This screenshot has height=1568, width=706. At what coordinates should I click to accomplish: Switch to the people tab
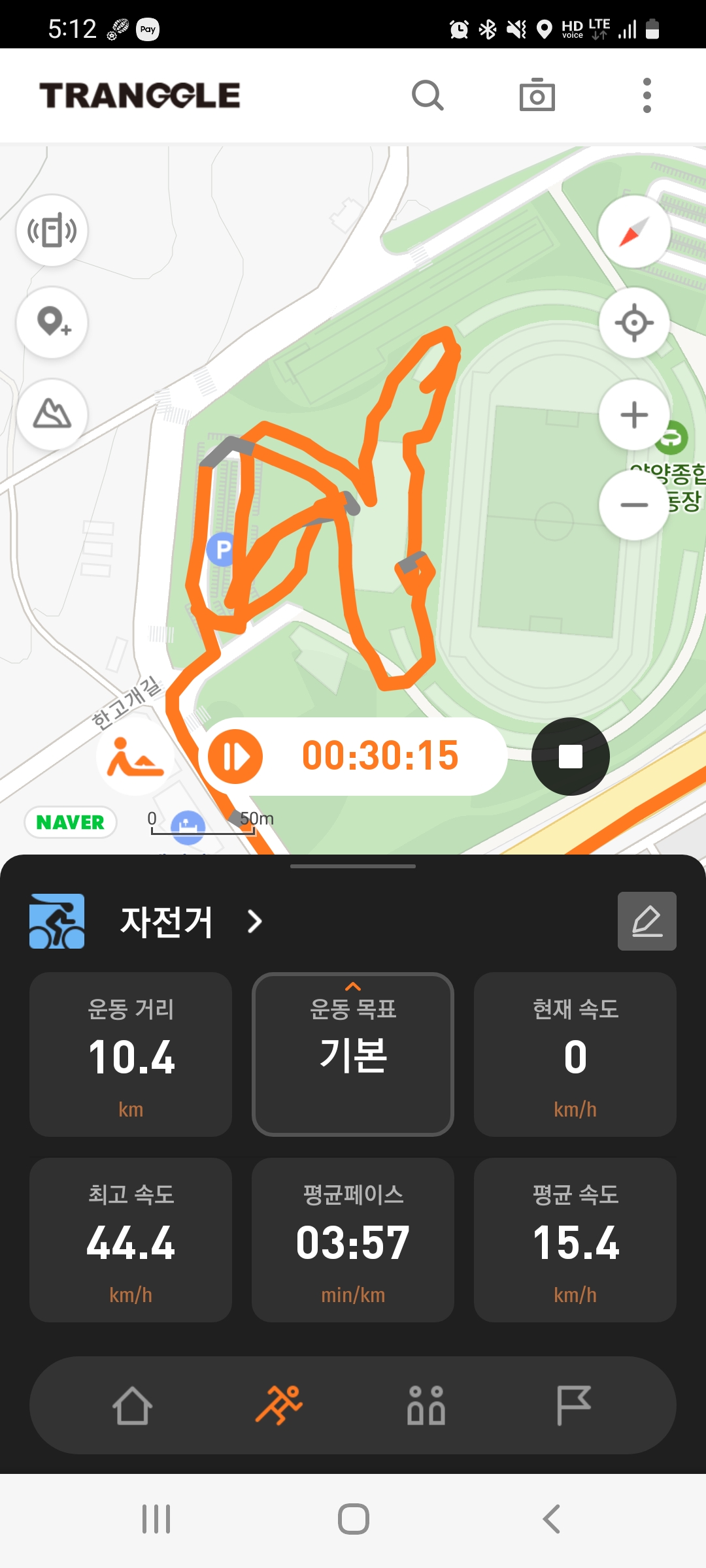pos(426,1405)
